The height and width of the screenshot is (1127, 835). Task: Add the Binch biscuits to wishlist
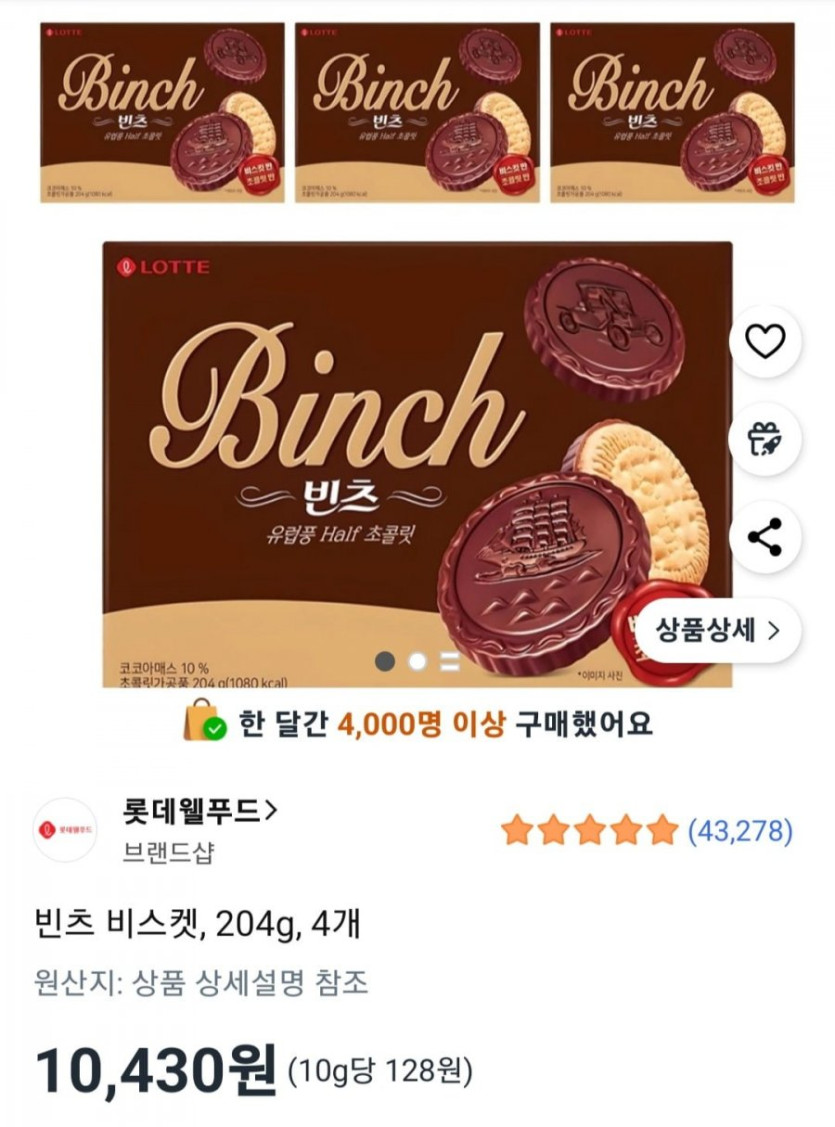pyautogui.click(x=765, y=342)
